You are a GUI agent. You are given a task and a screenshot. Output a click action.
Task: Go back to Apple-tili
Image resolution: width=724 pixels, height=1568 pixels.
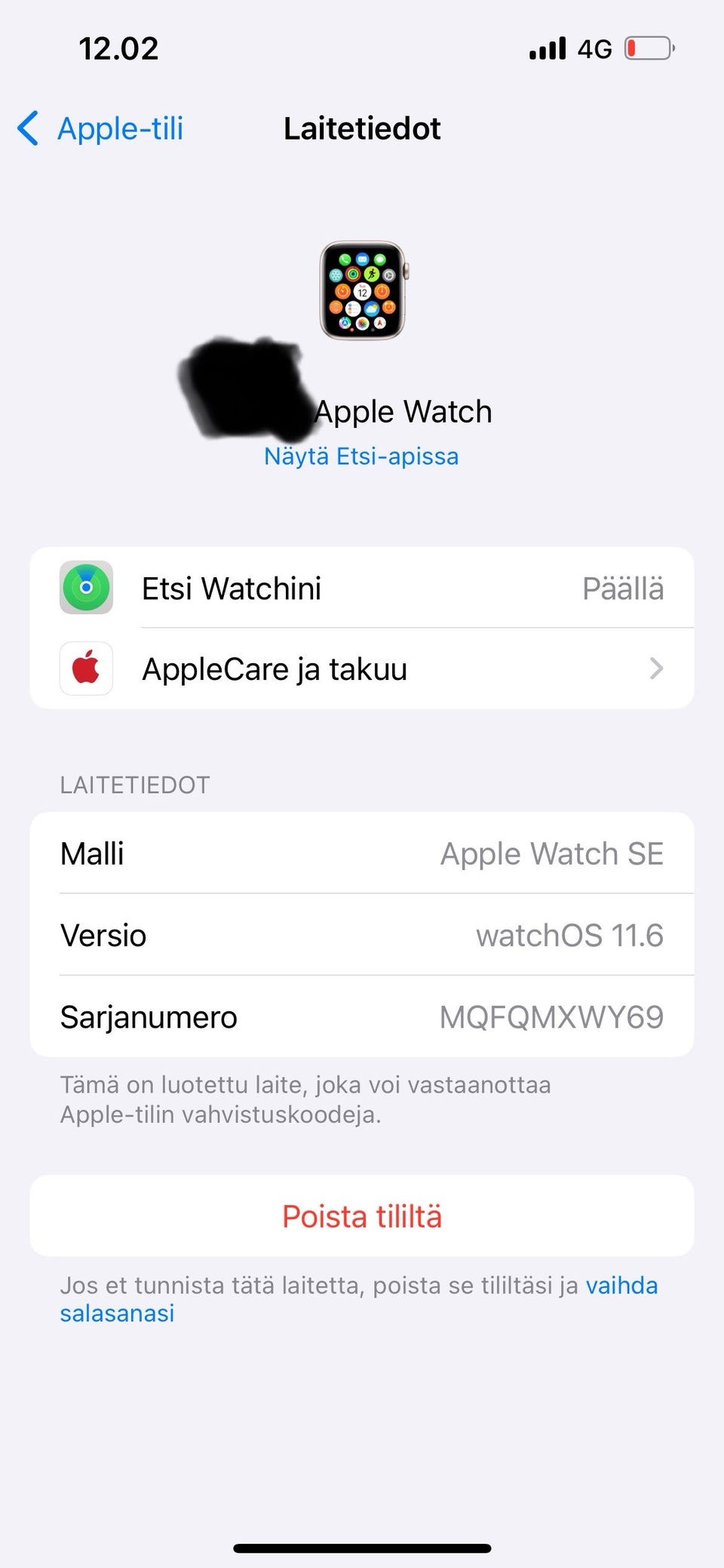tap(100, 128)
